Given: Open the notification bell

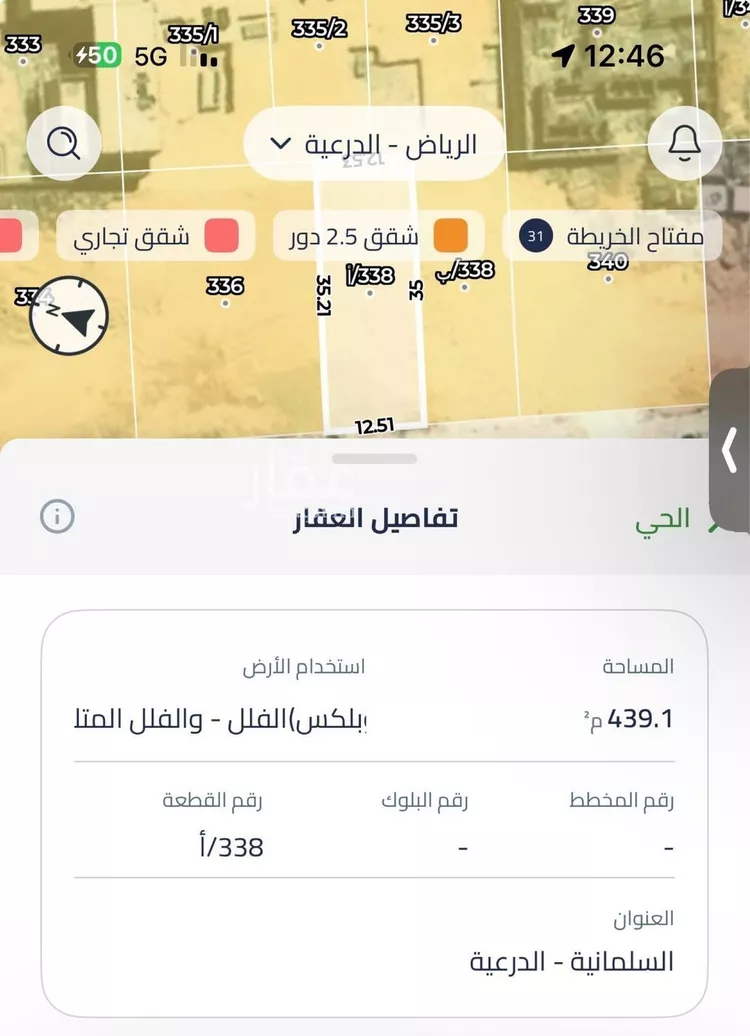Looking at the screenshot, I should [686, 143].
